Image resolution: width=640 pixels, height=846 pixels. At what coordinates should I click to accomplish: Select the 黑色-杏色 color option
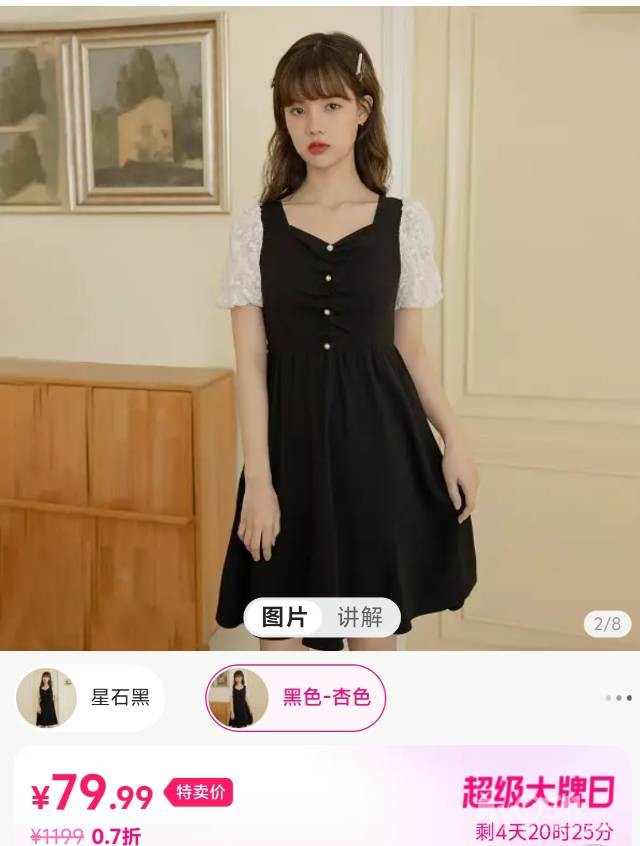click(x=296, y=697)
